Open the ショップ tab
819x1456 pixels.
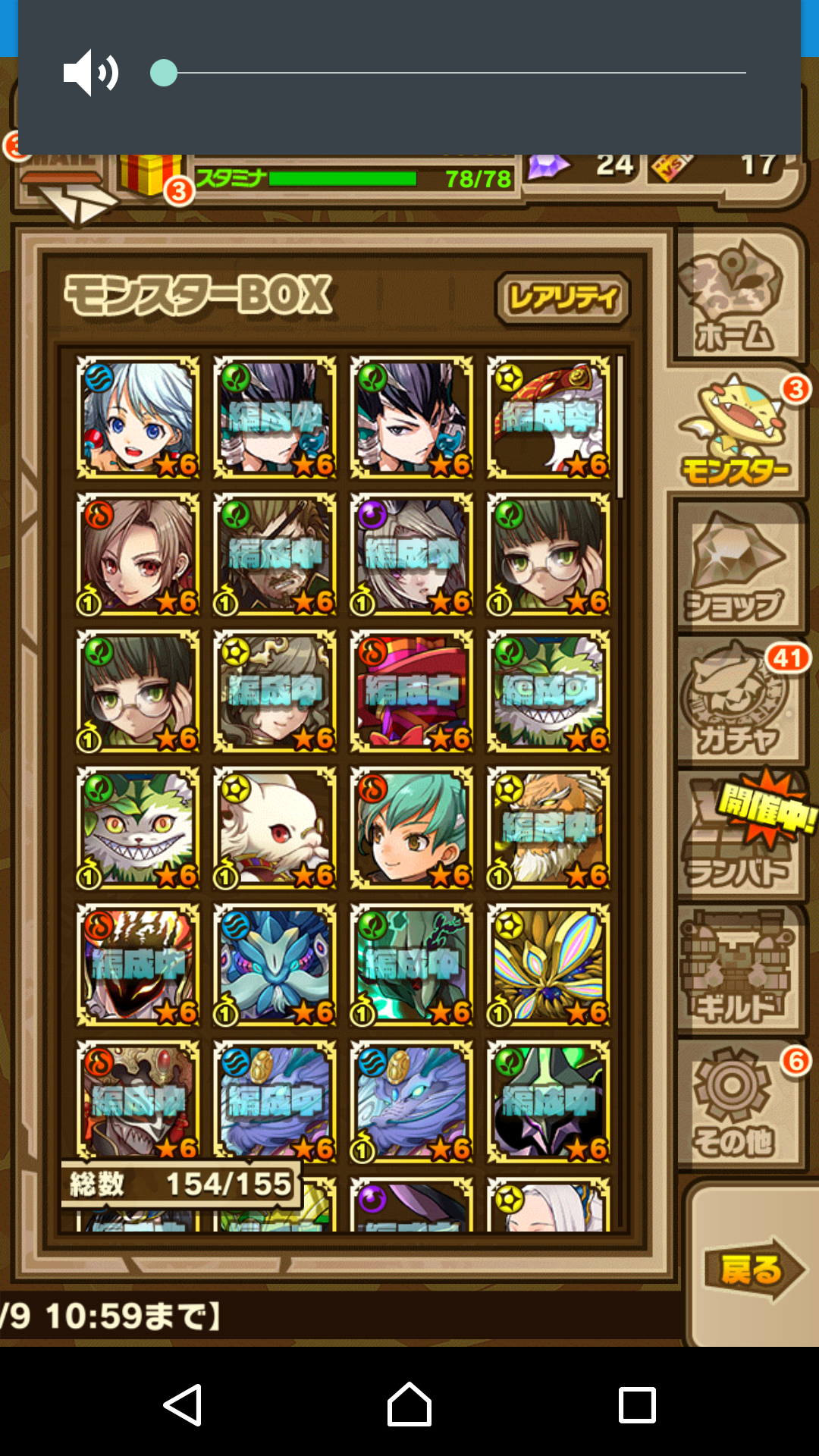click(736, 569)
